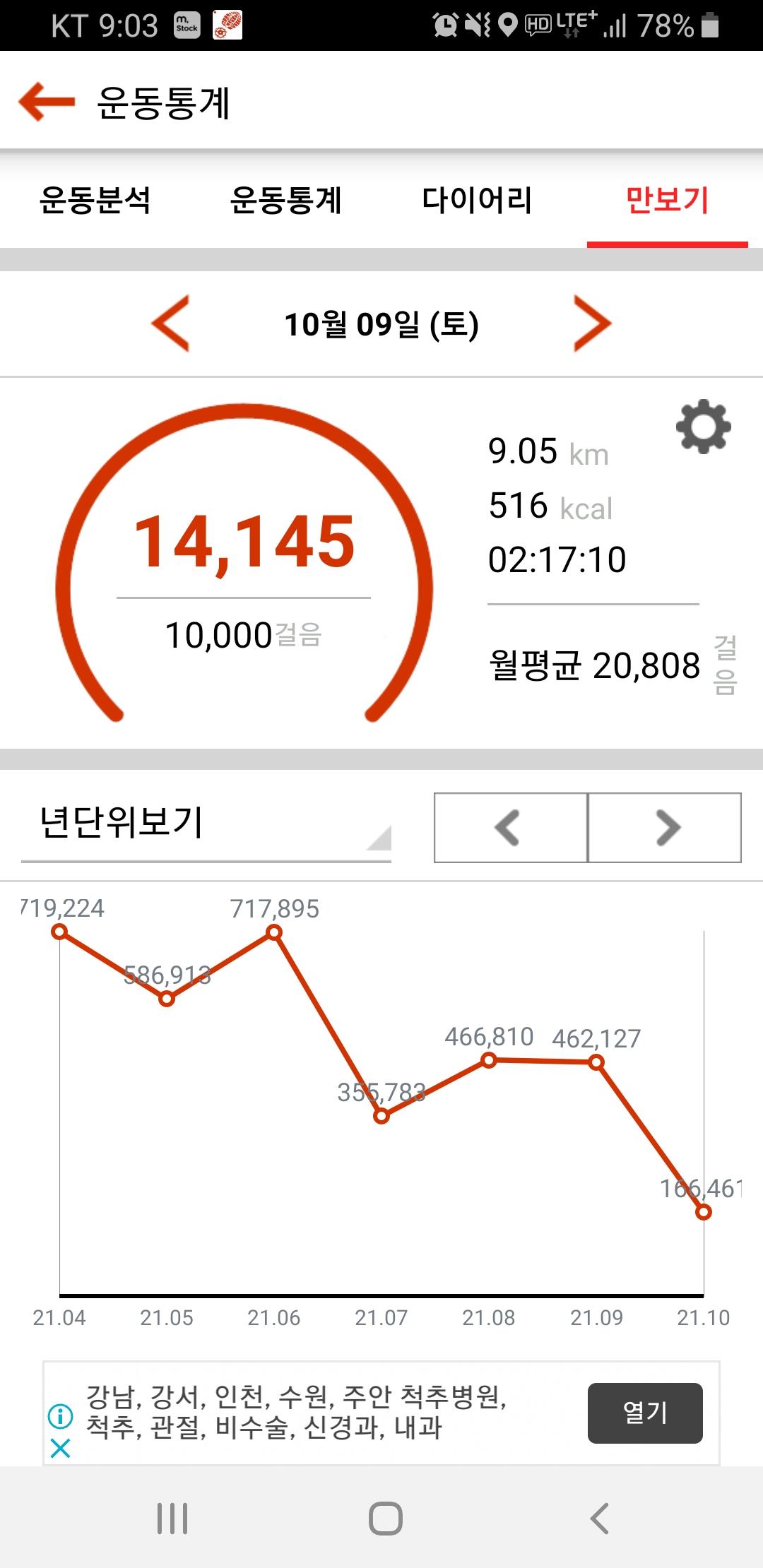Switch to the 운동통계 tab
This screenshot has height=1568, width=763.
tap(286, 200)
